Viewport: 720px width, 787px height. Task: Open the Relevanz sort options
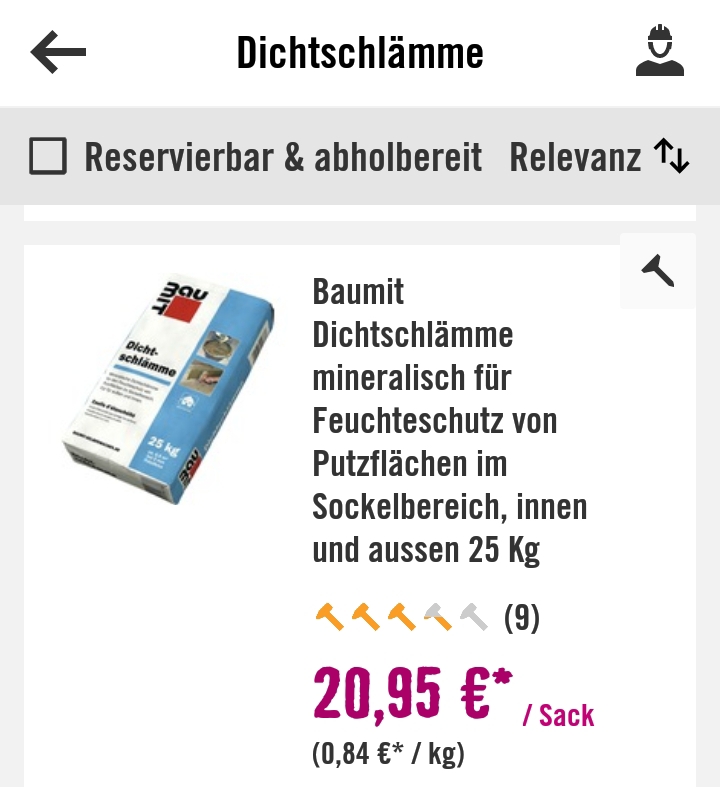click(599, 157)
